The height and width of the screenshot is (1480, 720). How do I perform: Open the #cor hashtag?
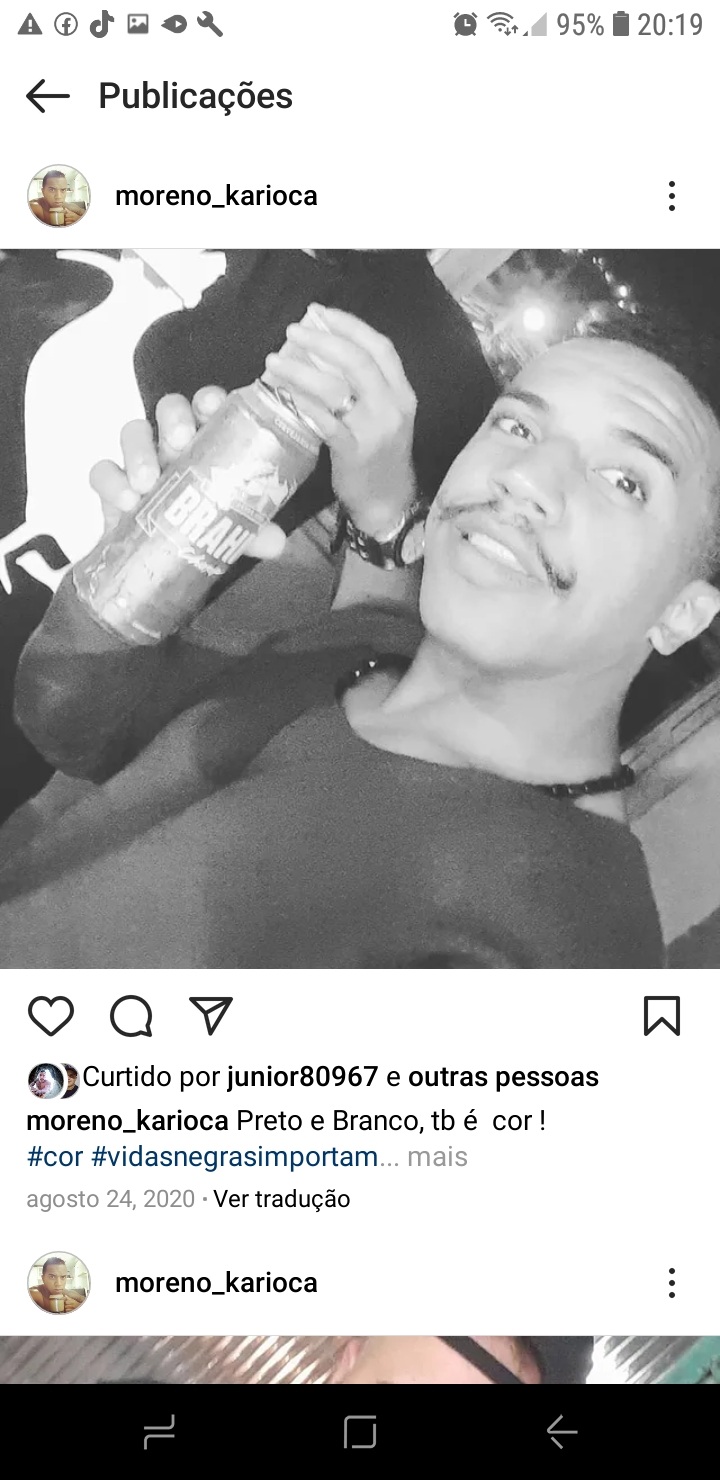54,1157
